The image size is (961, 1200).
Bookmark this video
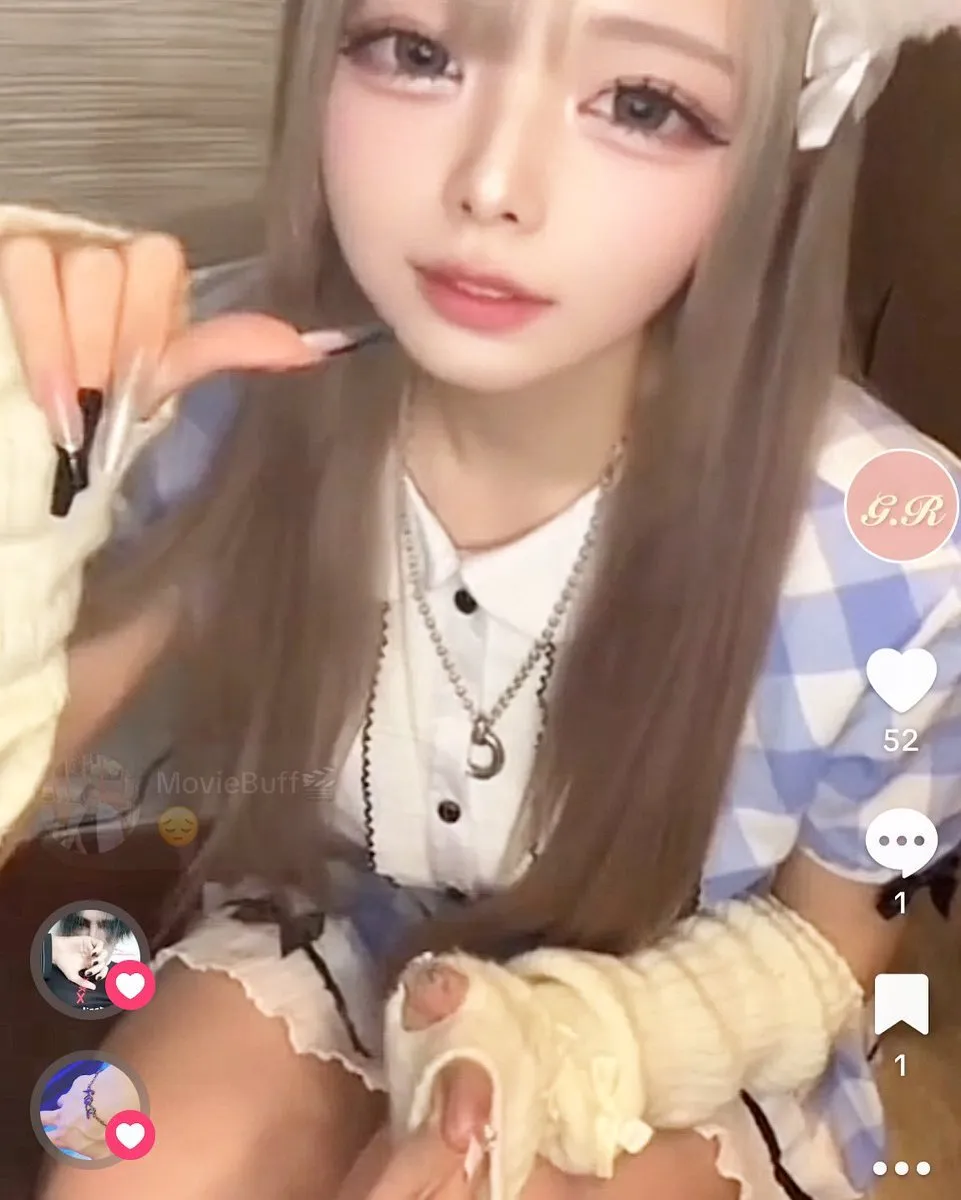coord(901,1004)
